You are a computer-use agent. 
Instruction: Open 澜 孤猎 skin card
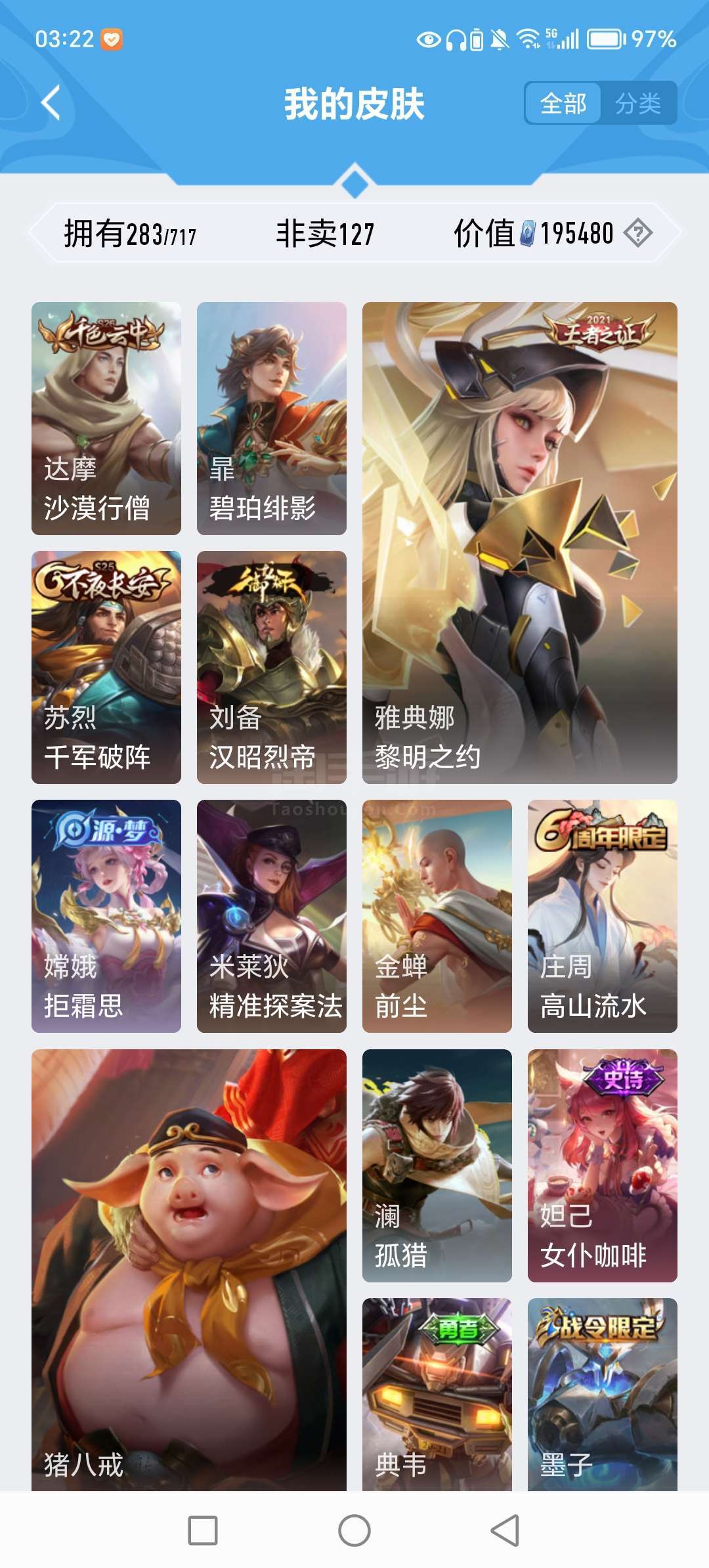click(437, 1165)
